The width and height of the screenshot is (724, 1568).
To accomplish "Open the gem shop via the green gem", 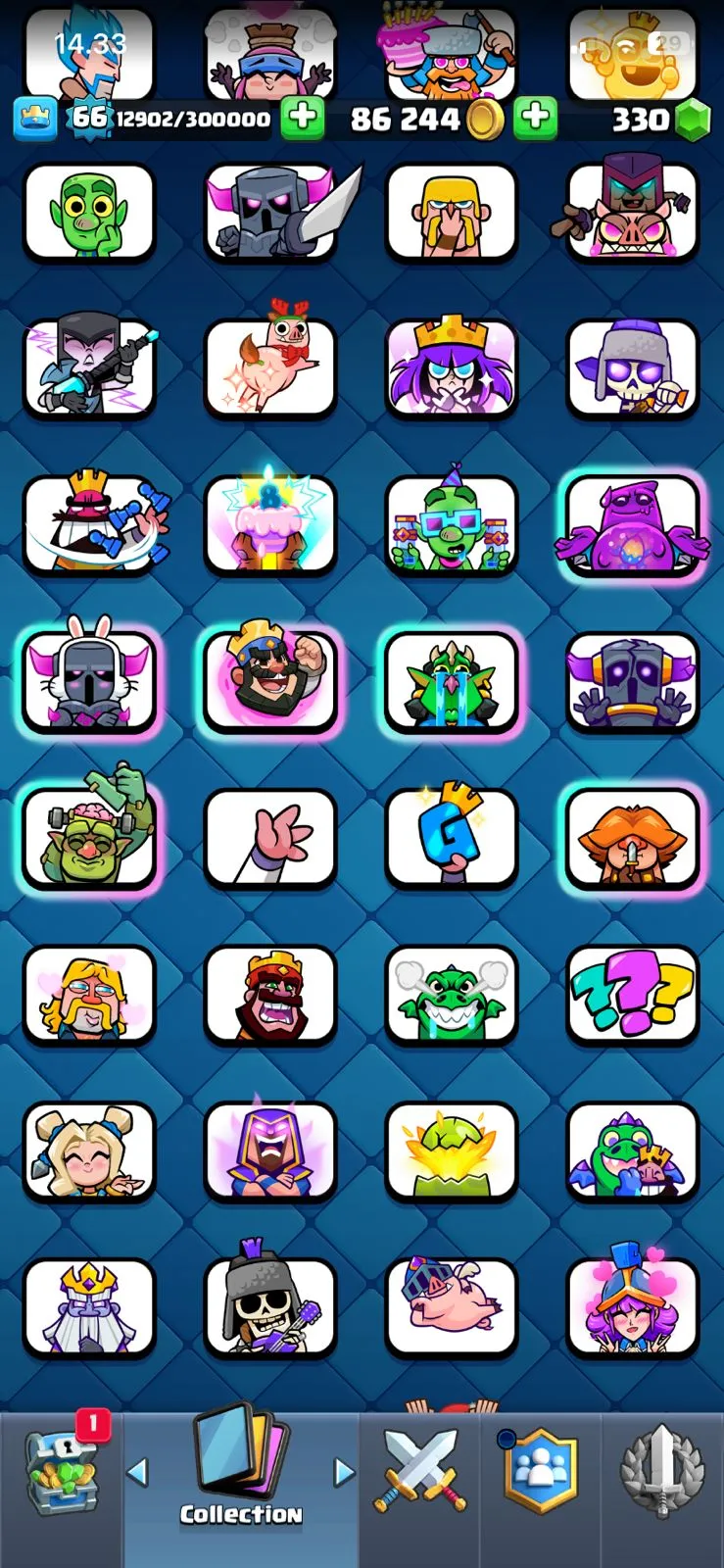I will tap(693, 121).
